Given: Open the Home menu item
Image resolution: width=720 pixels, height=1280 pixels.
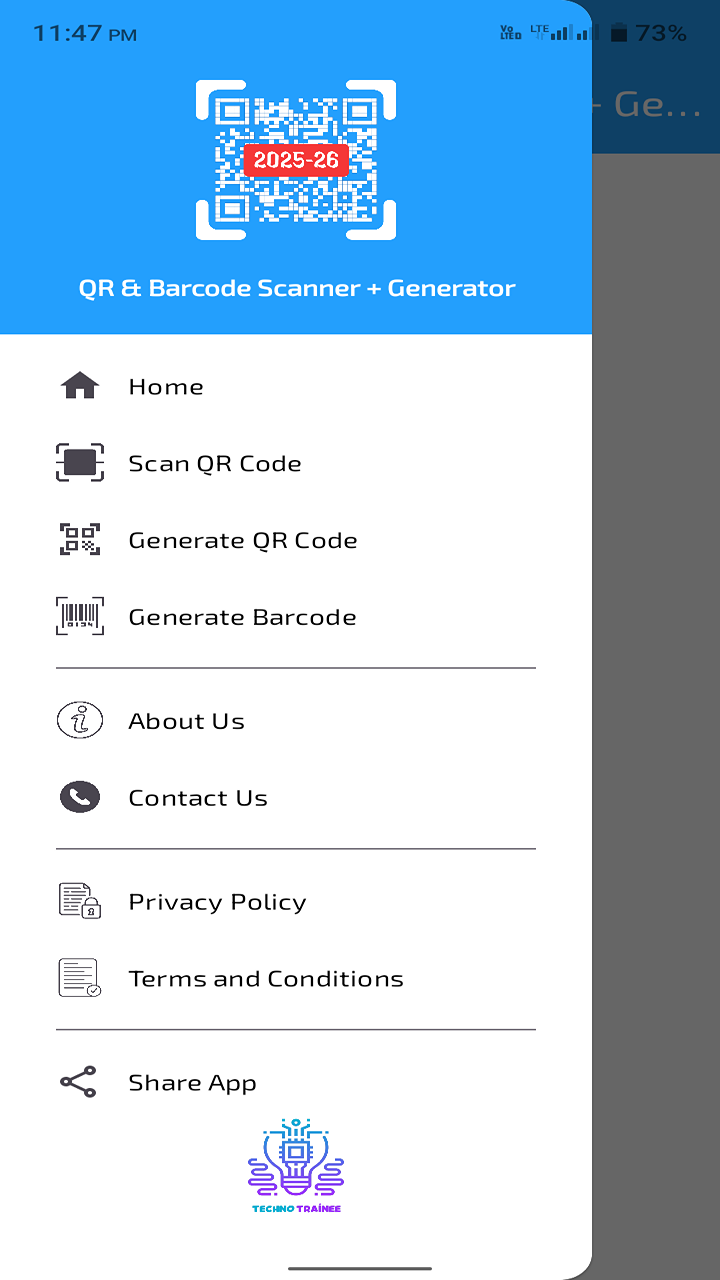Looking at the screenshot, I should coord(165,386).
